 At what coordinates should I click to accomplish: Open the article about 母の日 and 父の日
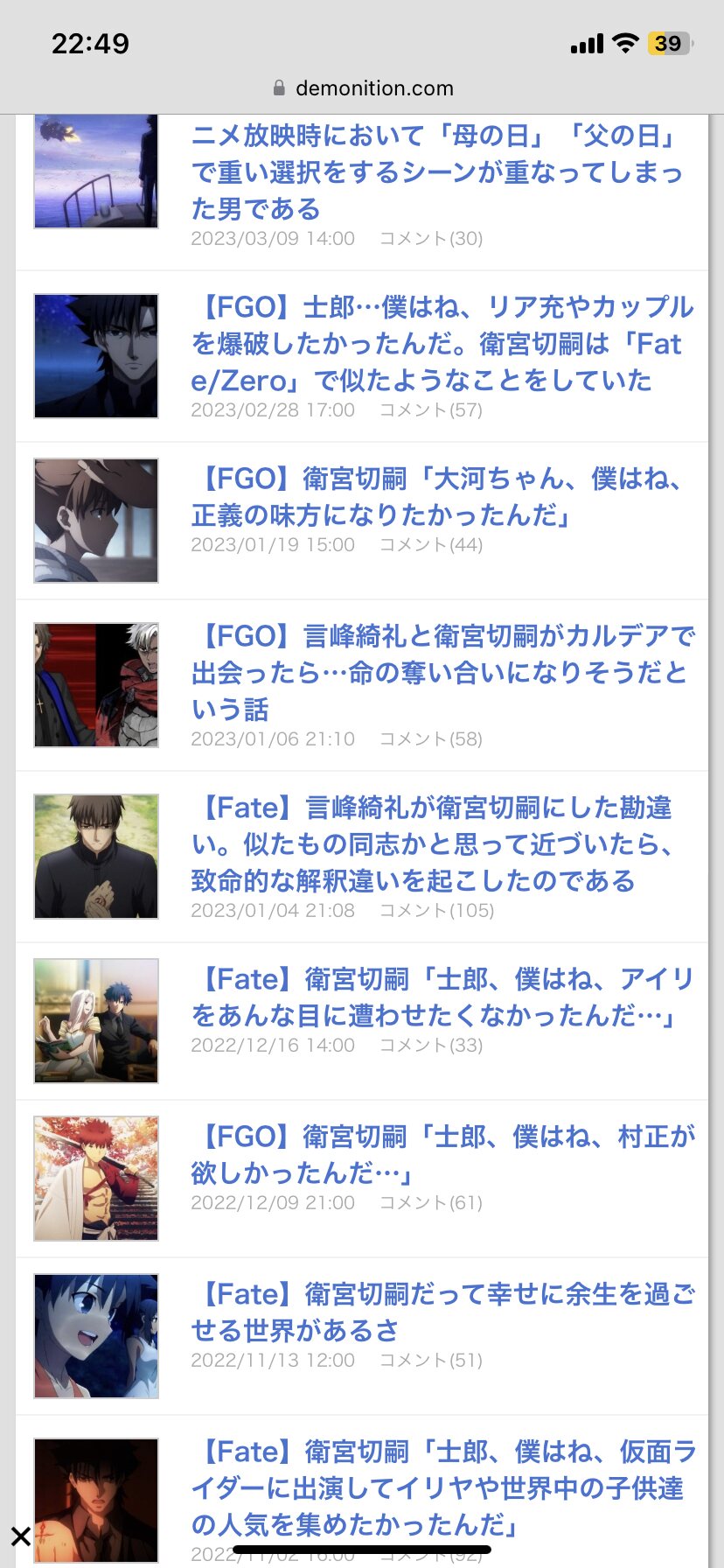coord(435,171)
